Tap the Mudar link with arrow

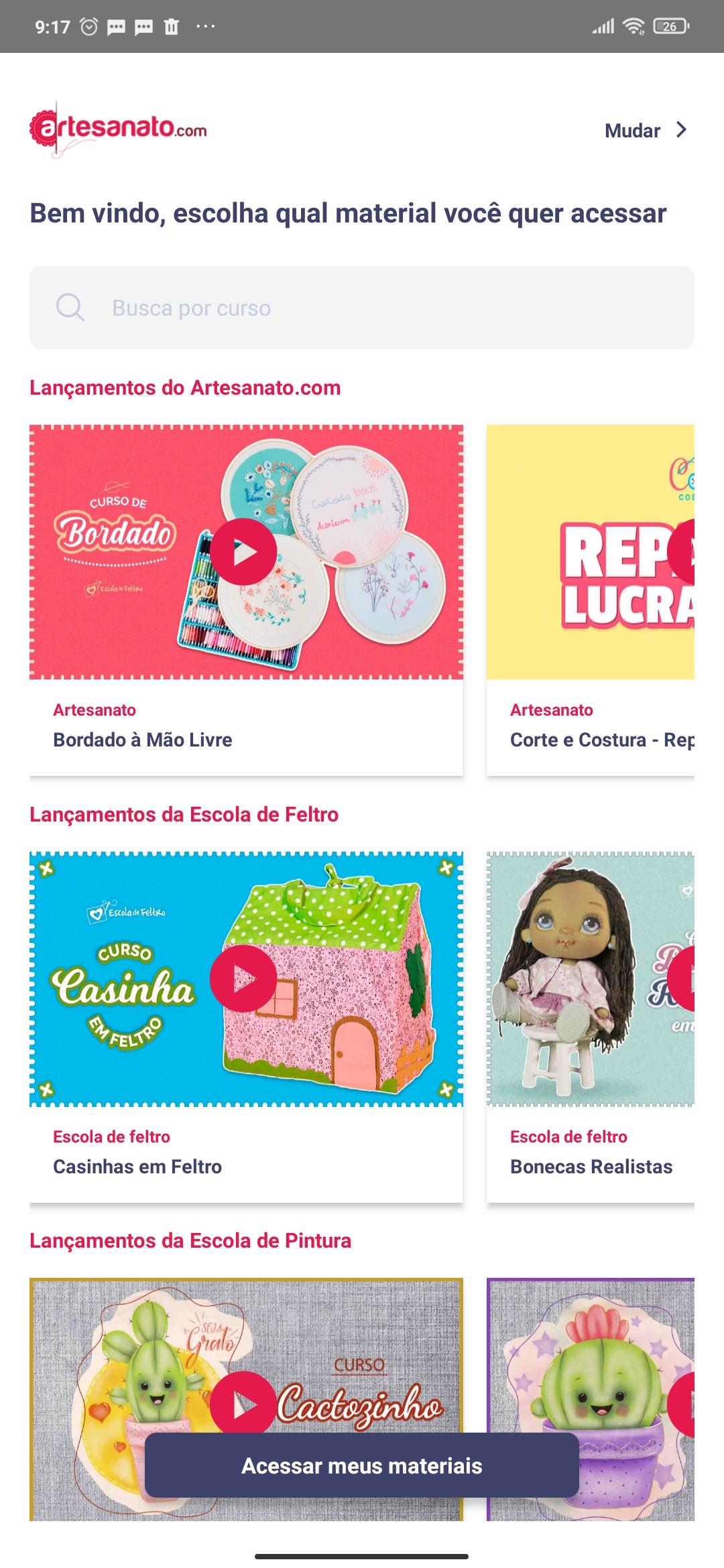[x=646, y=130]
